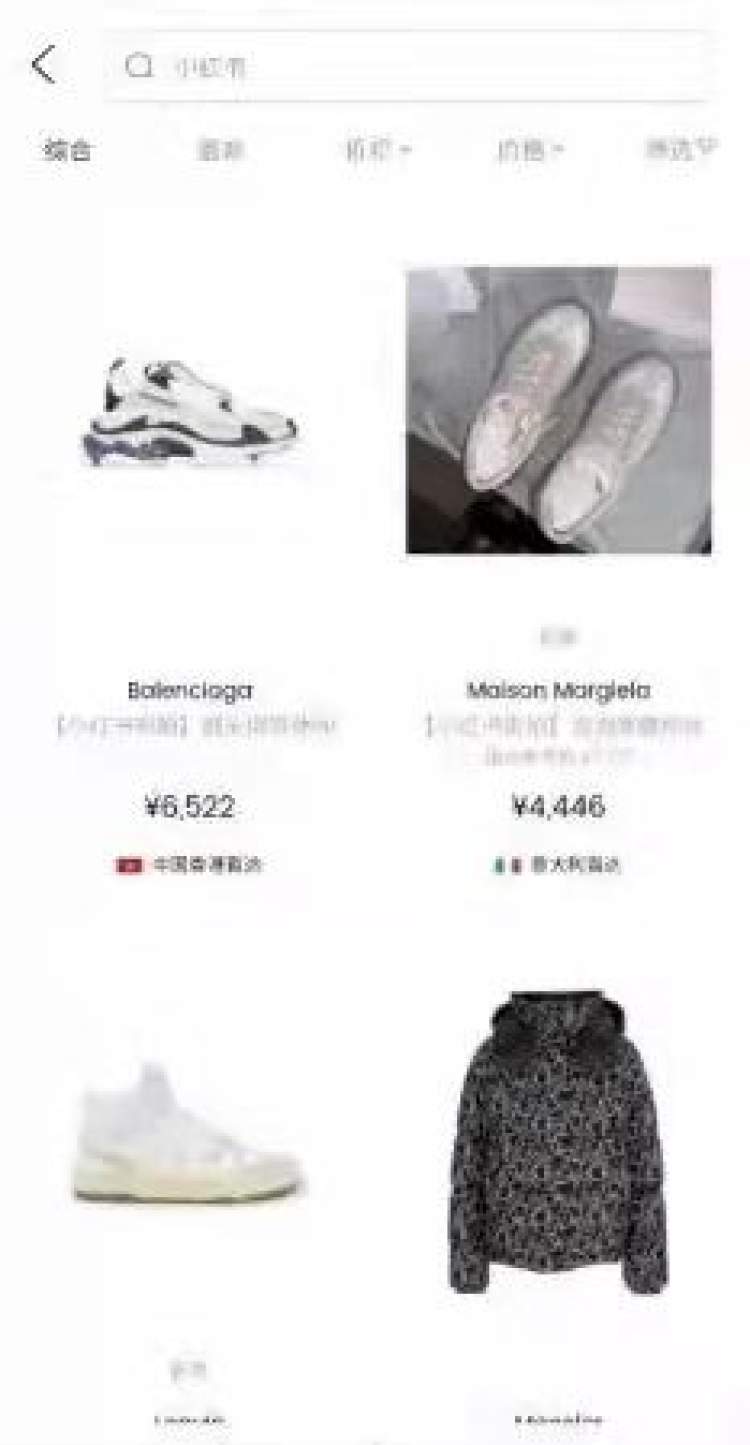Select the 综合 sort tab
The height and width of the screenshot is (1445, 750).
(x=68, y=151)
